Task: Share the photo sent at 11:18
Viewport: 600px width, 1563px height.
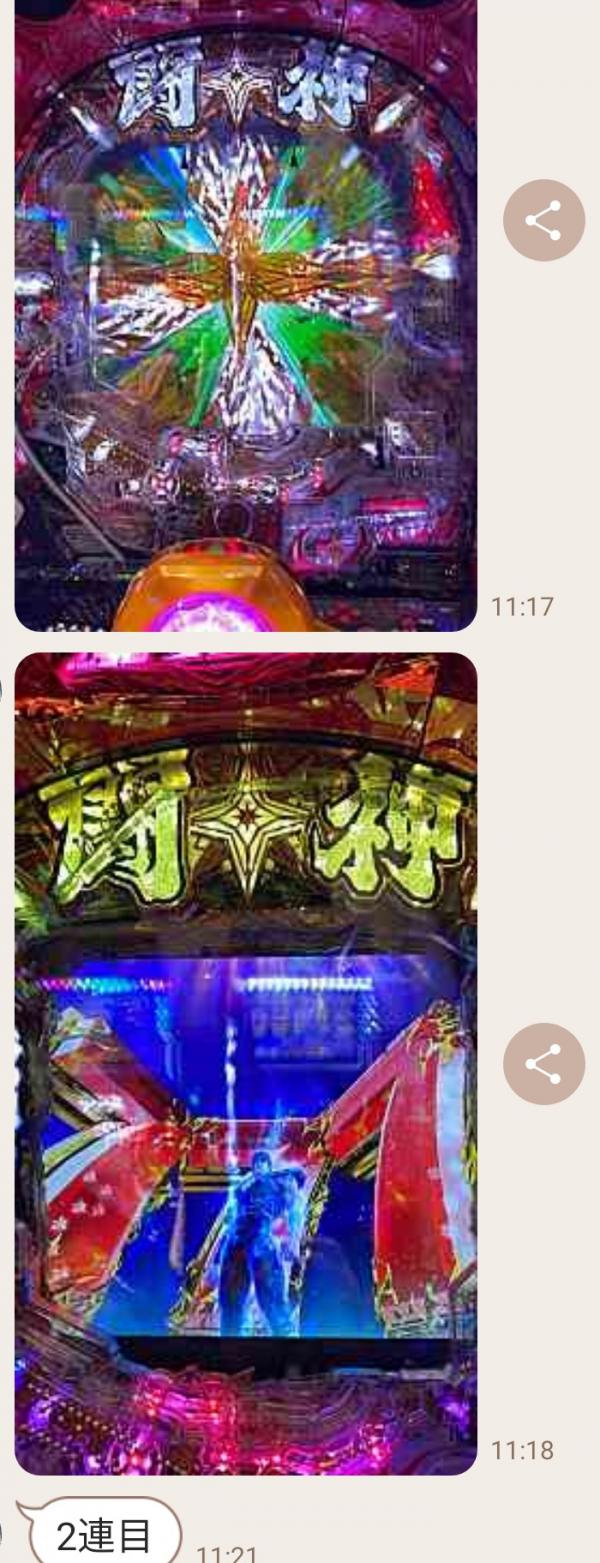Action: (543, 1063)
